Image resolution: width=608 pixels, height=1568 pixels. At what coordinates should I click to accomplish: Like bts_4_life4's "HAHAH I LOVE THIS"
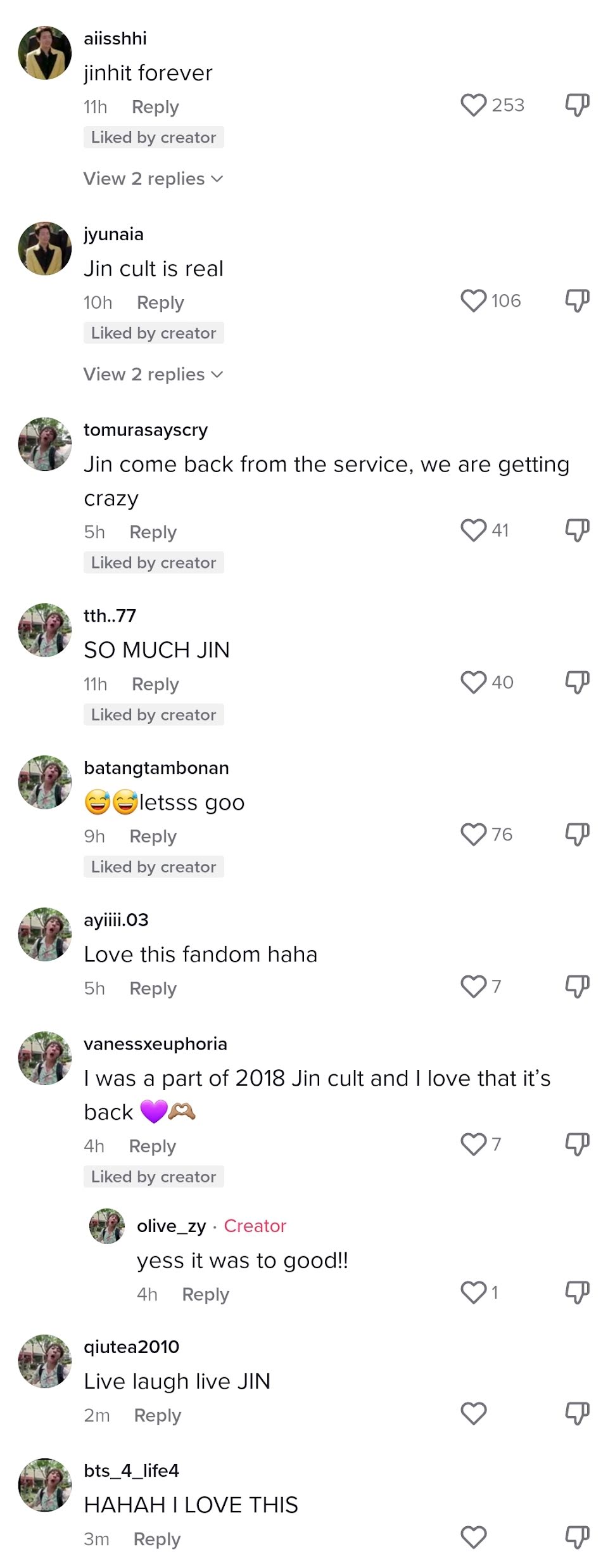point(473,1537)
